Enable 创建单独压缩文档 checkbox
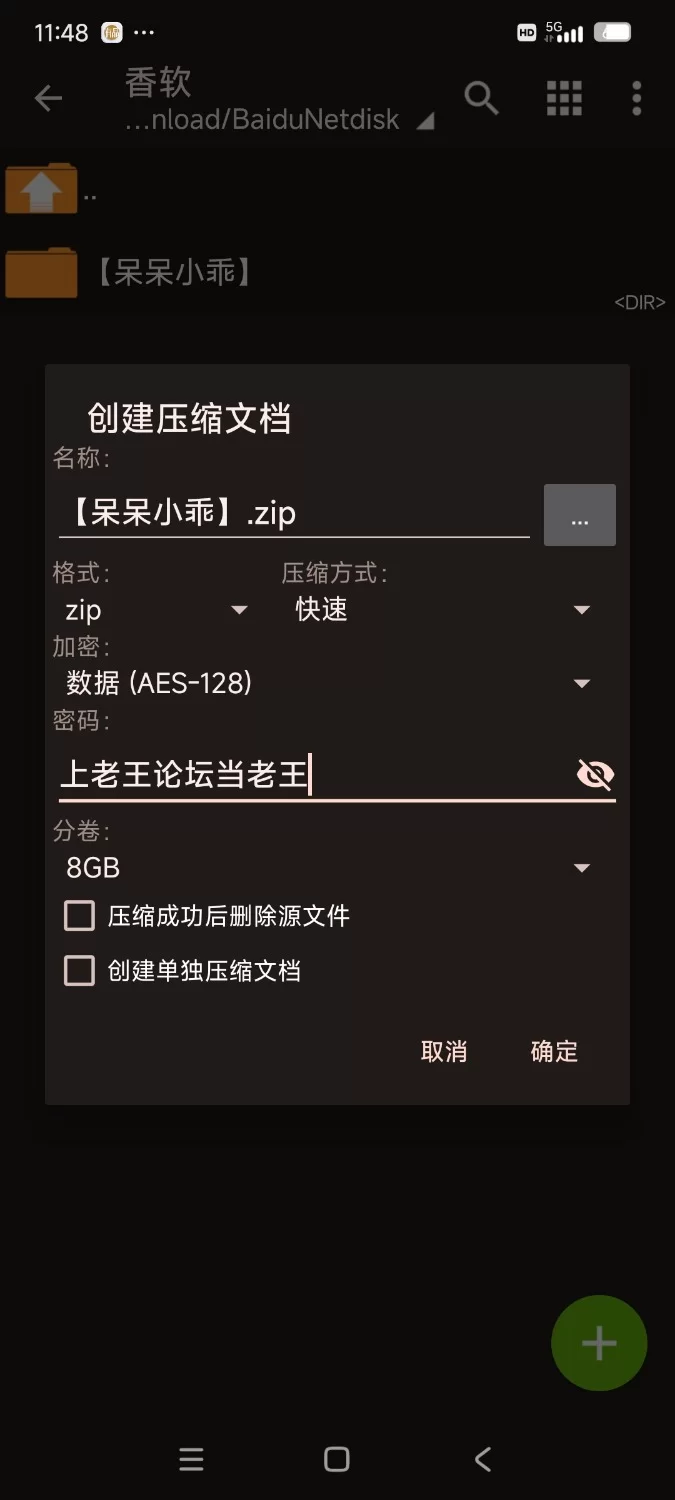Image resolution: width=675 pixels, height=1500 pixels. 80,971
